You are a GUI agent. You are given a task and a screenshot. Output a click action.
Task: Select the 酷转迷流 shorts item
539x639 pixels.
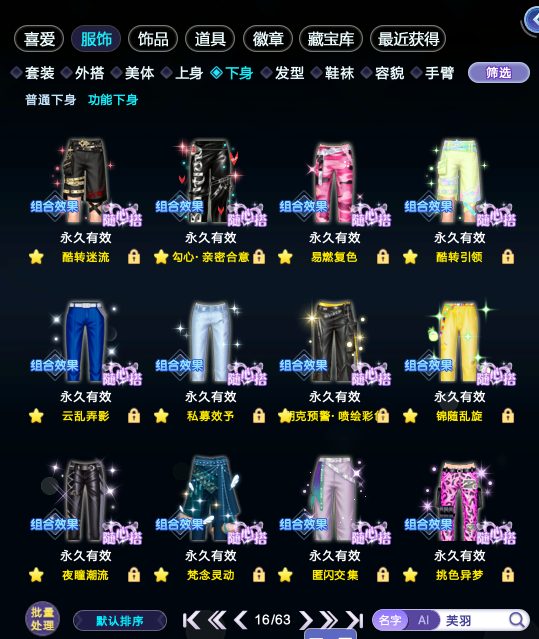[86, 181]
